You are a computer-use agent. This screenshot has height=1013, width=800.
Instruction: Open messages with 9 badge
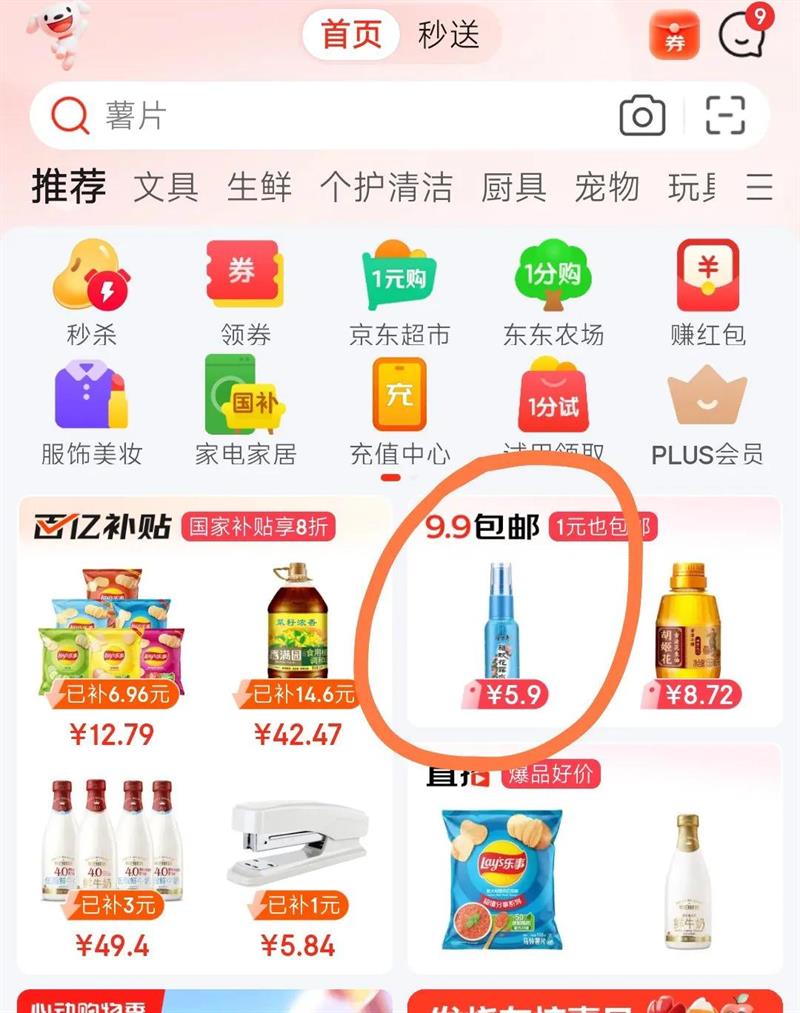[742, 36]
